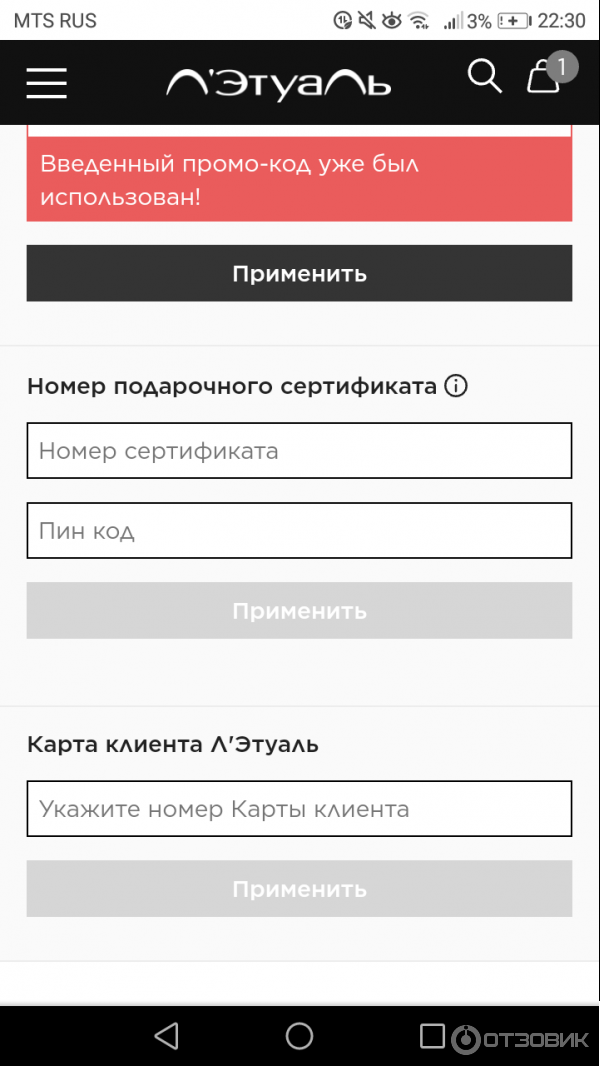Go to the system home screen
The height and width of the screenshot is (1066, 600).
[x=299, y=1035]
